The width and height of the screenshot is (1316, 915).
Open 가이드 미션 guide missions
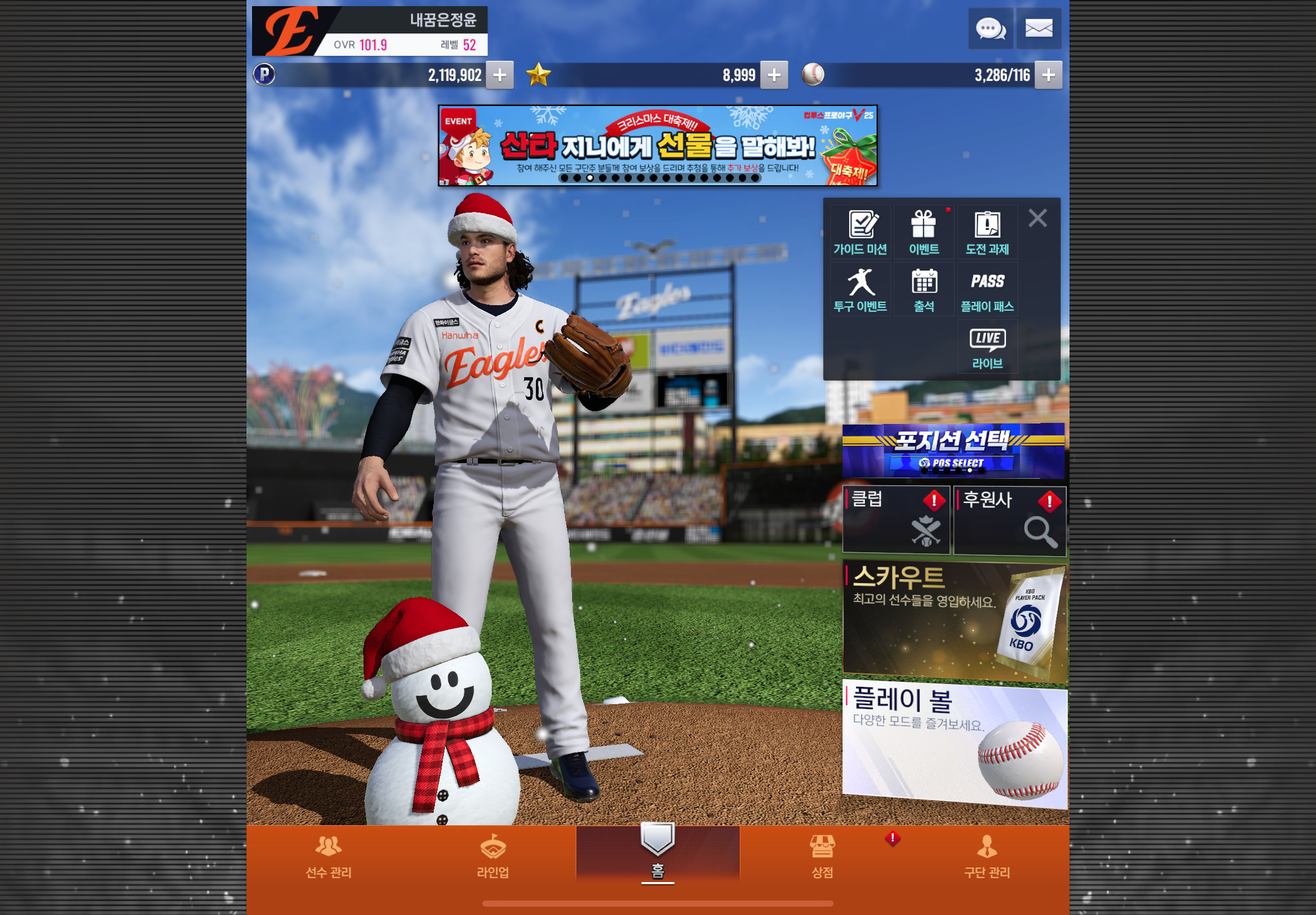click(860, 233)
